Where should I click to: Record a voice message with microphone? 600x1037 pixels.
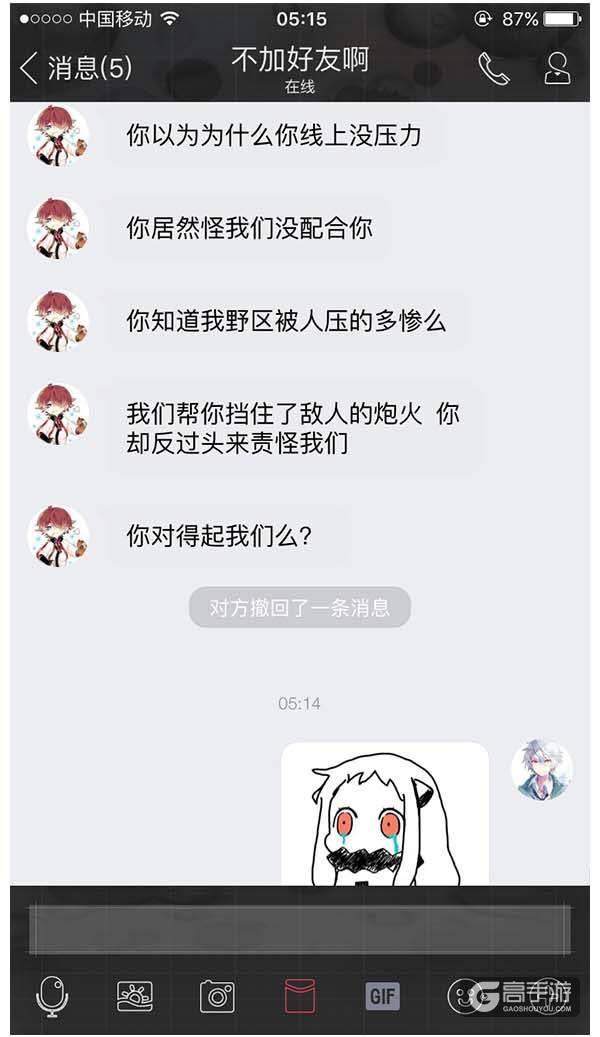click(x=52, y=996)
